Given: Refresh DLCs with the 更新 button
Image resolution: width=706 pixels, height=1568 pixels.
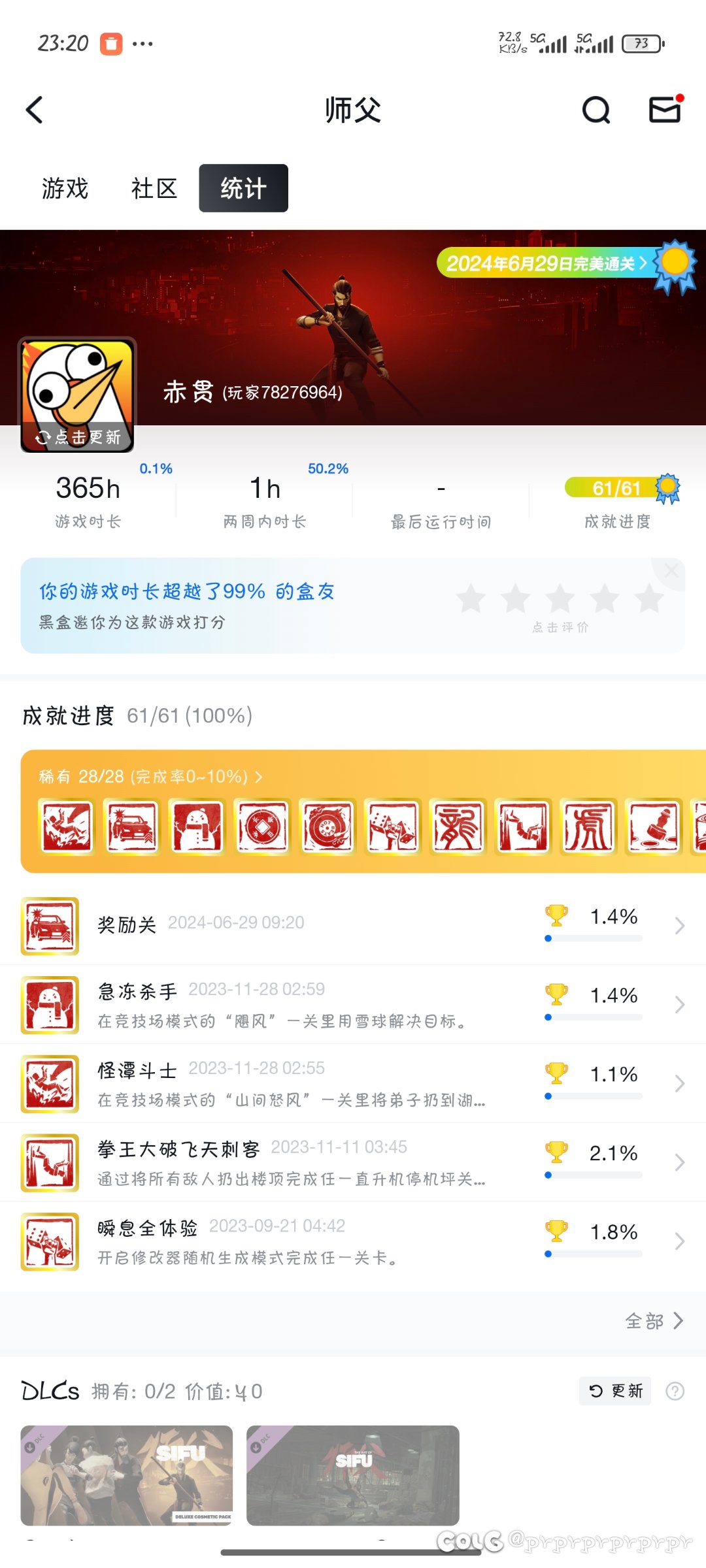Looking at the screenshot, I should [x=615, y=1391].
